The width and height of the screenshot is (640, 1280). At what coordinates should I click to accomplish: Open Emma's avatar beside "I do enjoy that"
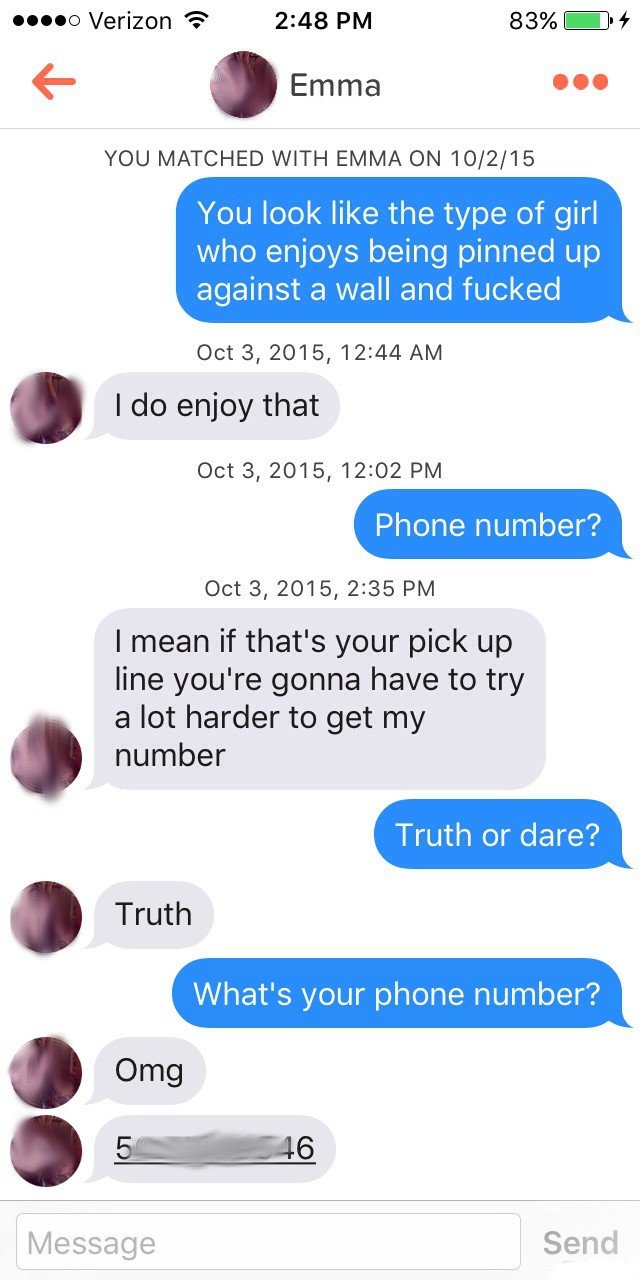pyautogui.click(x=44, y=407)
